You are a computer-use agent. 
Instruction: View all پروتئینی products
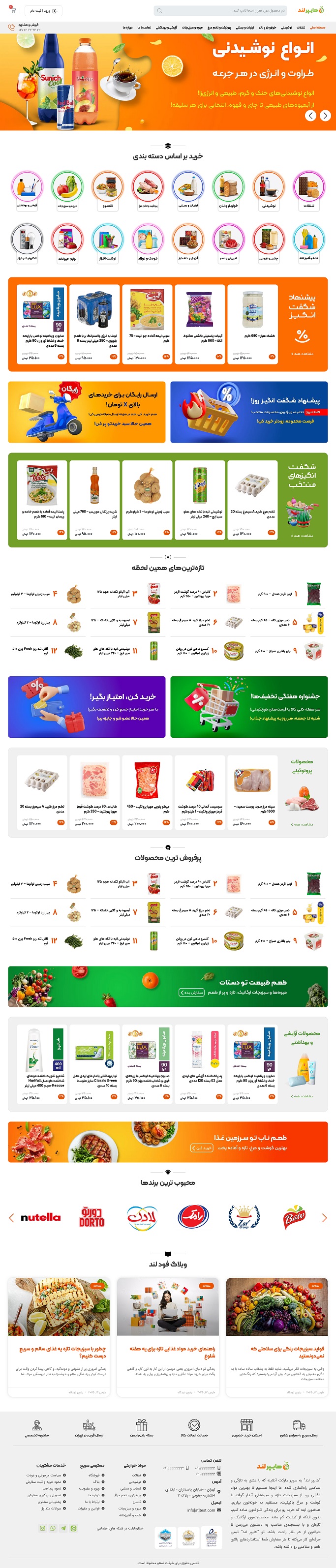[302, 824]
